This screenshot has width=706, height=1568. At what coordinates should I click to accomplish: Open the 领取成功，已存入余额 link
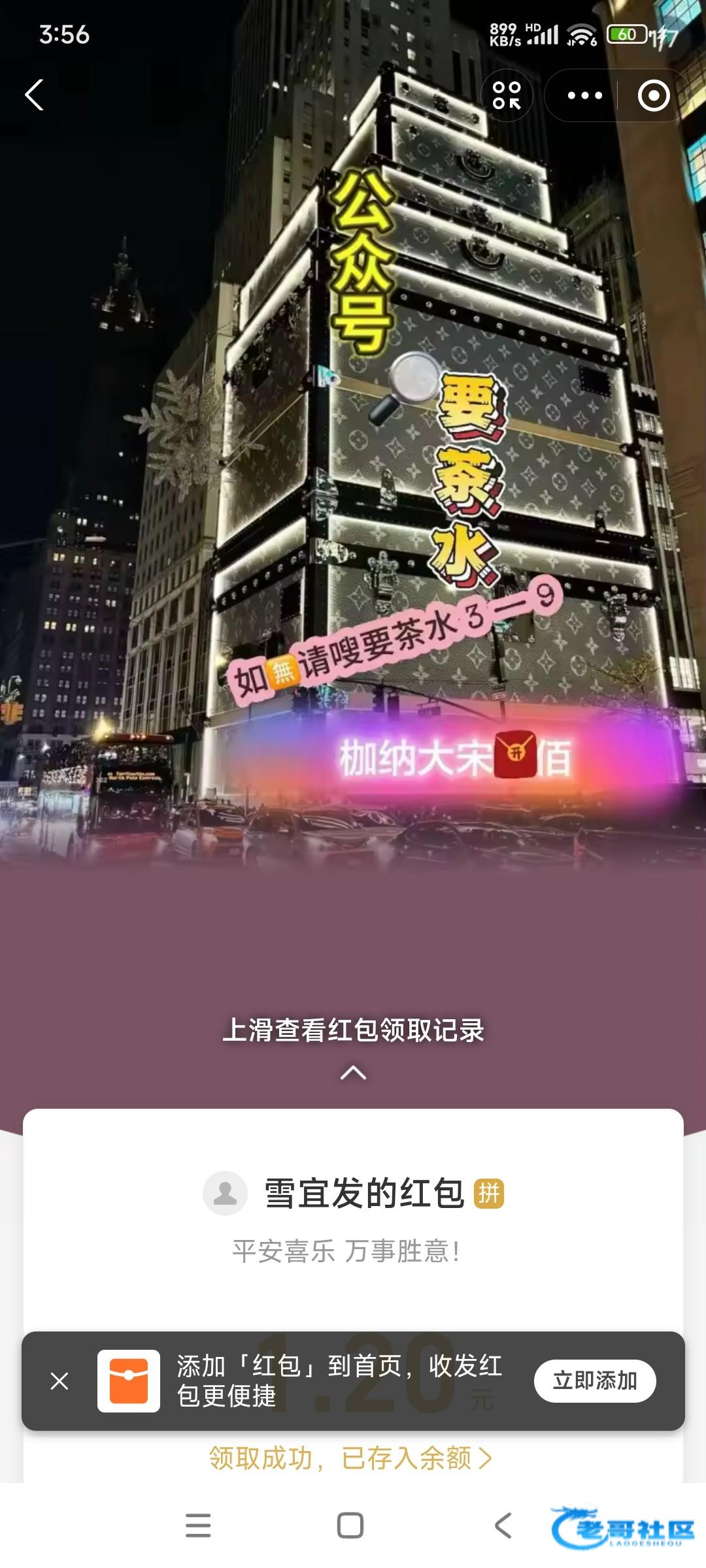(350, 1458)
